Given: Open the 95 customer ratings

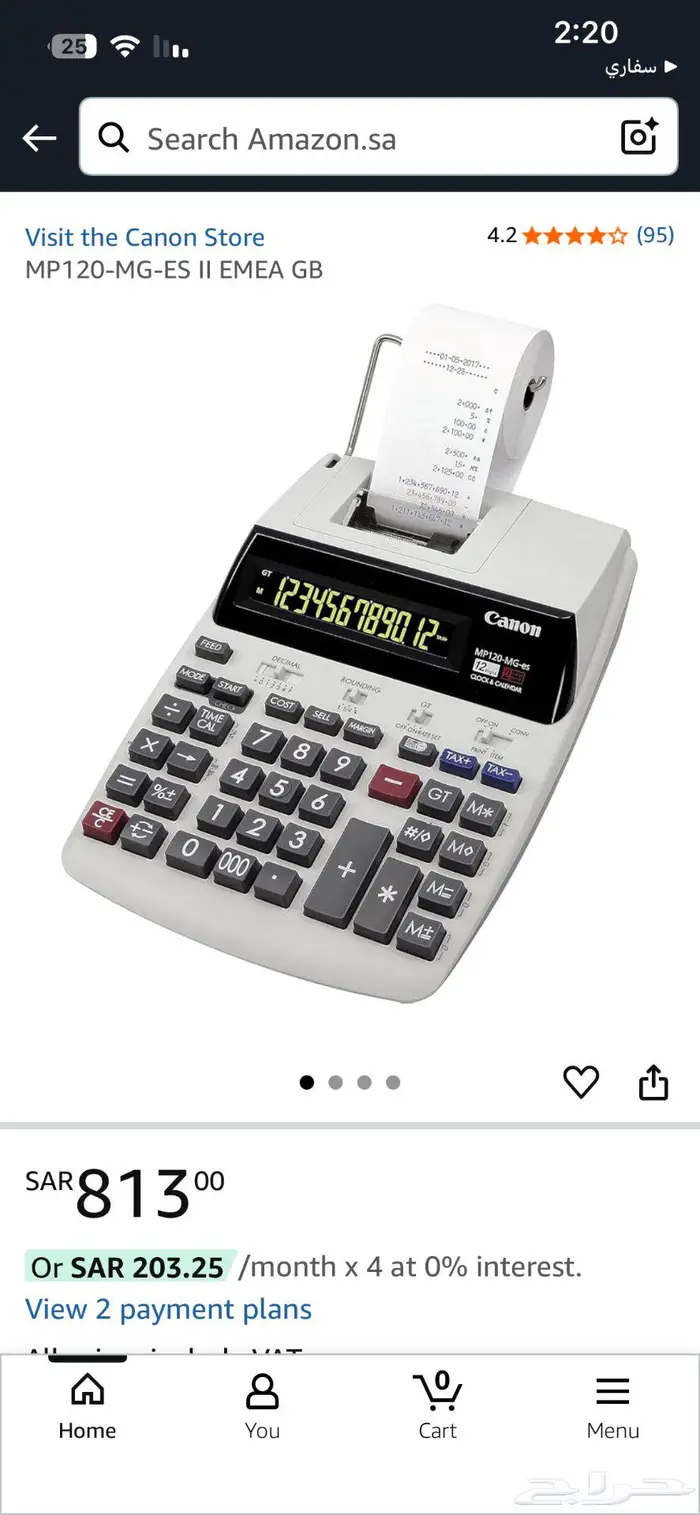Looking at the screenshot, I should tap(655, 235).
